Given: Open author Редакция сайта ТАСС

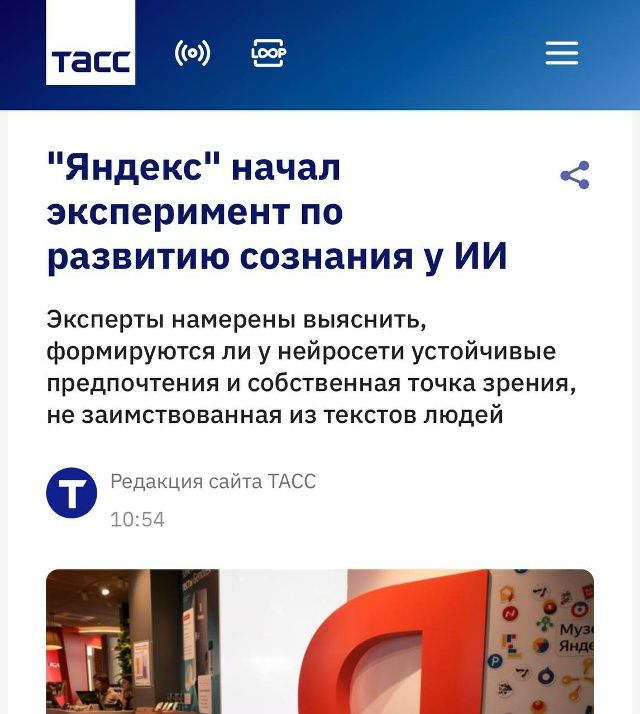Looking at the screenshot, I should (x=212, y=482).
